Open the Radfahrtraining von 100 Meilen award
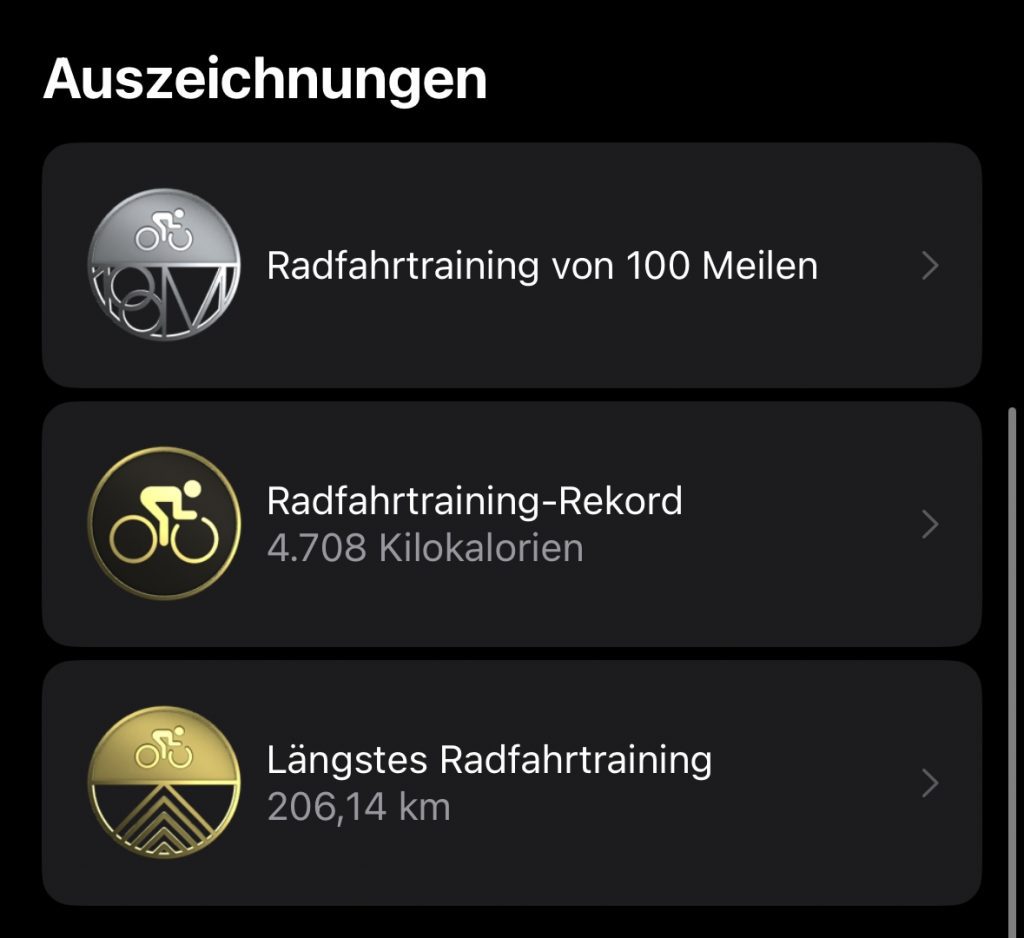 pyautogui.click(x=511, y=266)
